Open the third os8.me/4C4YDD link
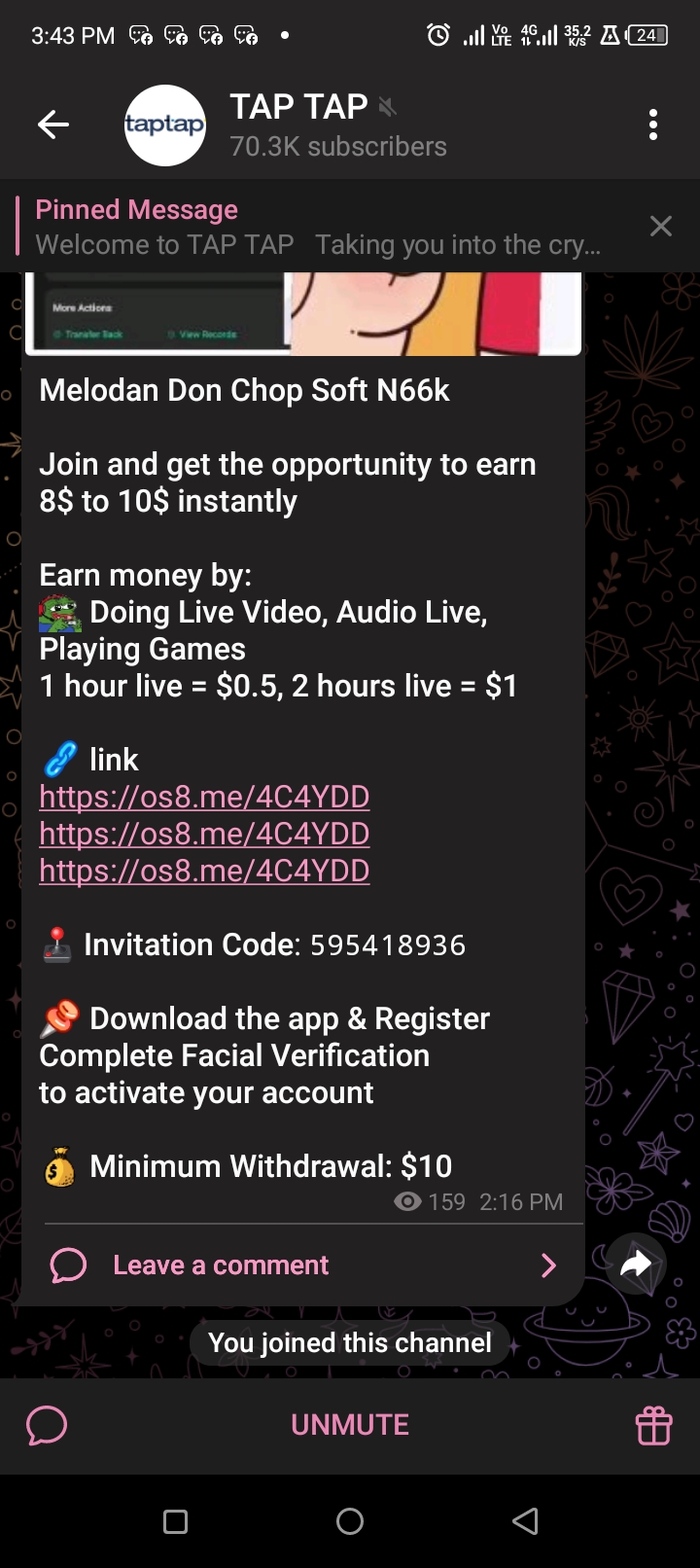 click(x=204, y=871)
